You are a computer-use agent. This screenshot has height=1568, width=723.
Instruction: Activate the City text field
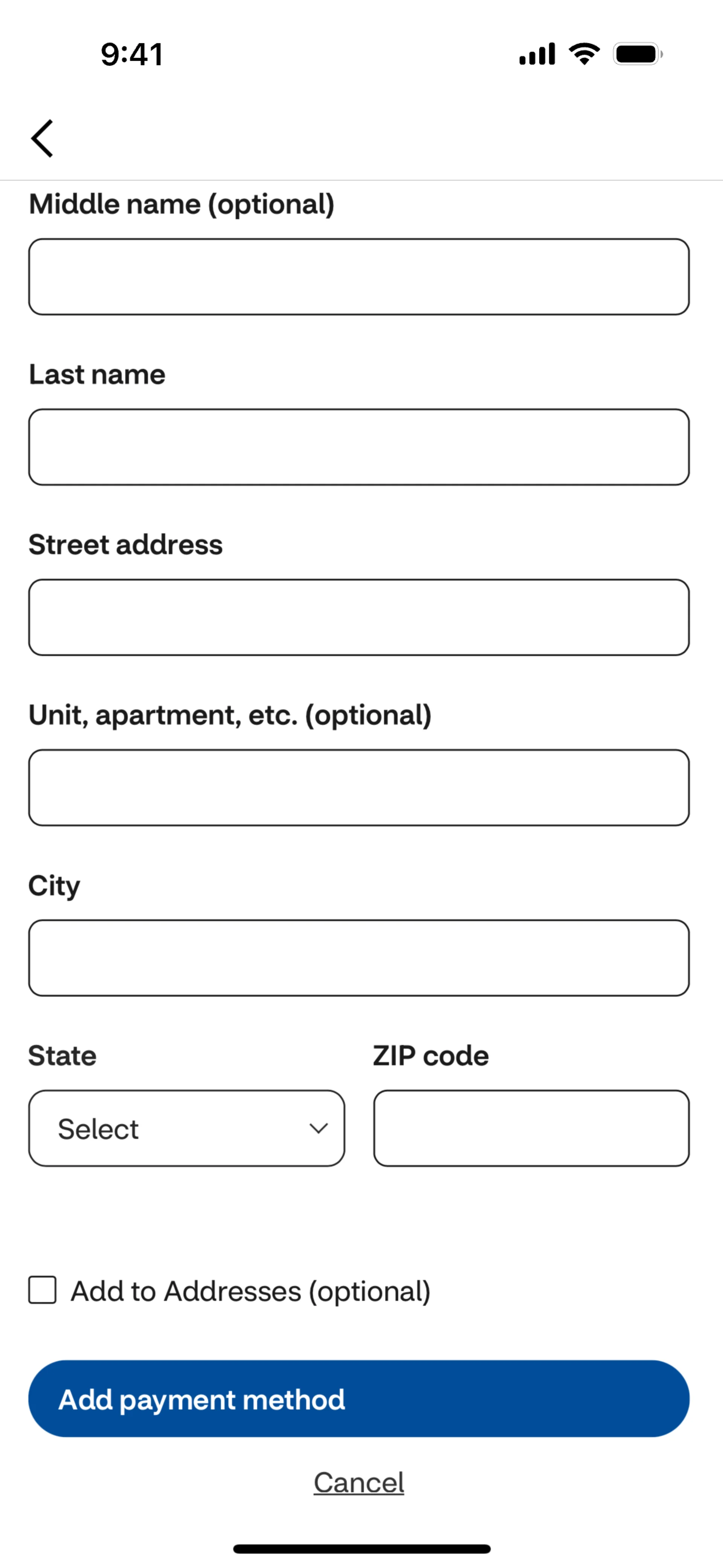click(359, 958)
